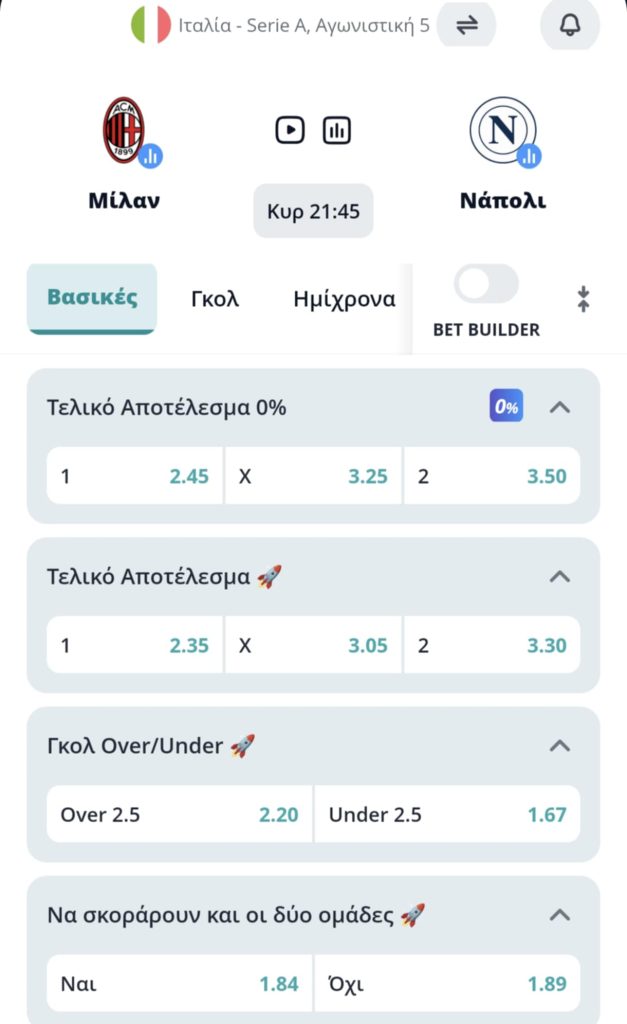
Task: Open the notifications bell
Action: coord(569,25)
